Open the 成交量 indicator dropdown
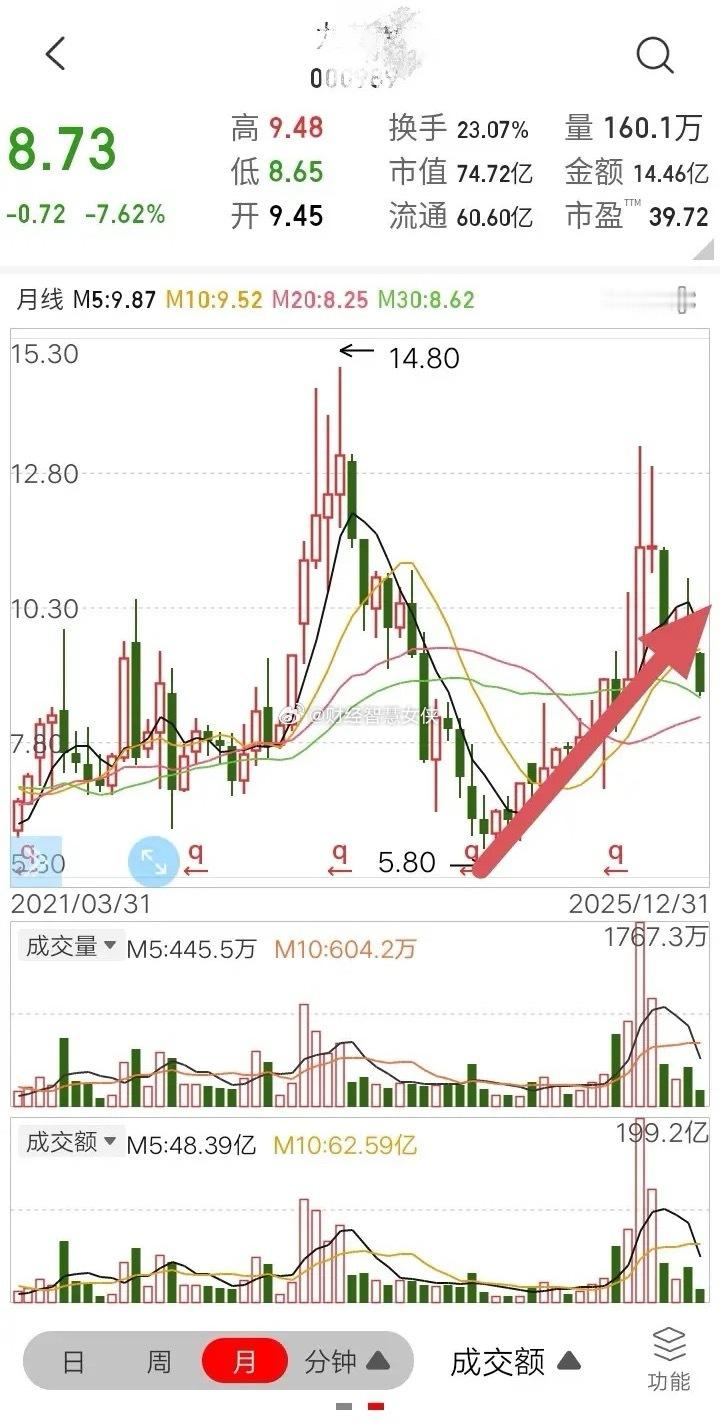Viewport: 720px width, 1428px height. click(x=71, y=945)
